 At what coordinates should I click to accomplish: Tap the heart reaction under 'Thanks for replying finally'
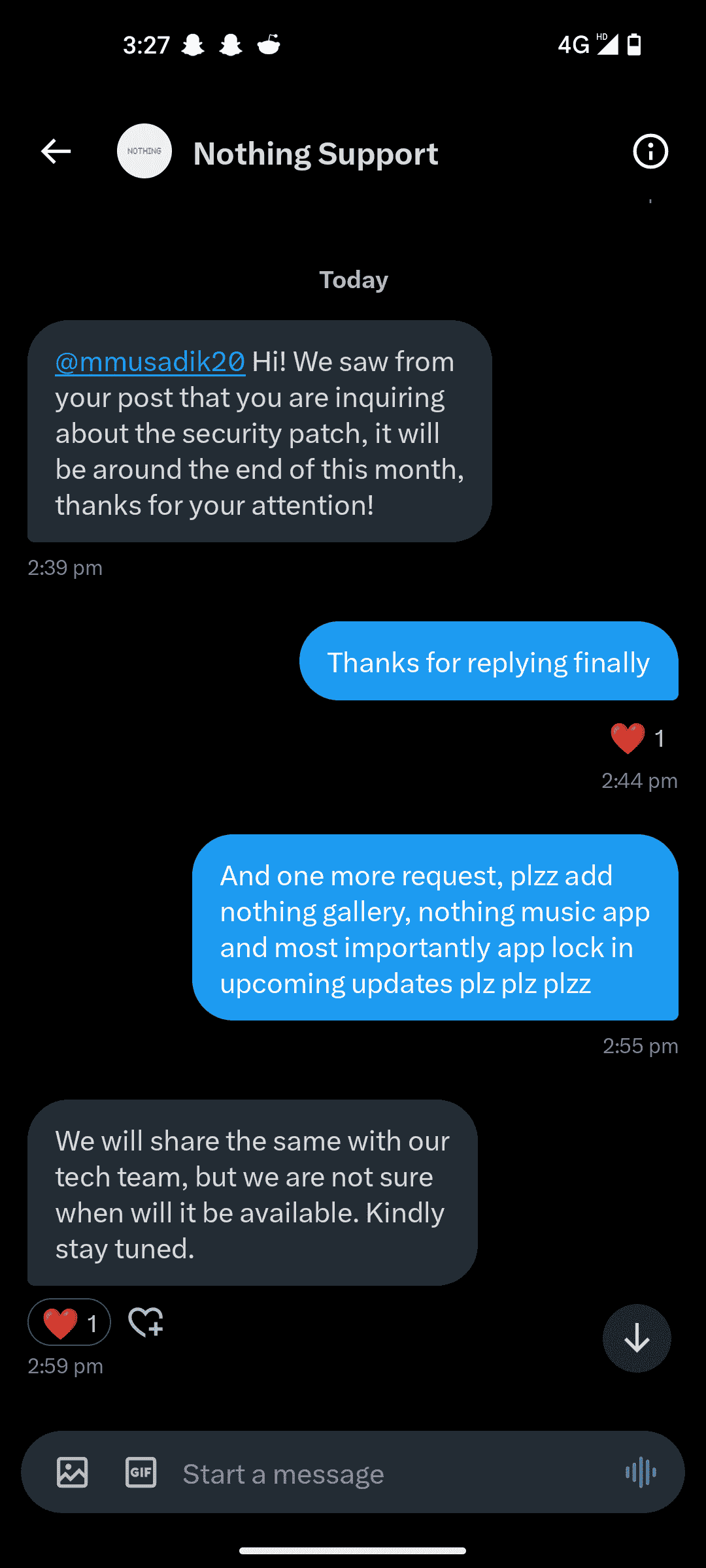coord(628,738)
